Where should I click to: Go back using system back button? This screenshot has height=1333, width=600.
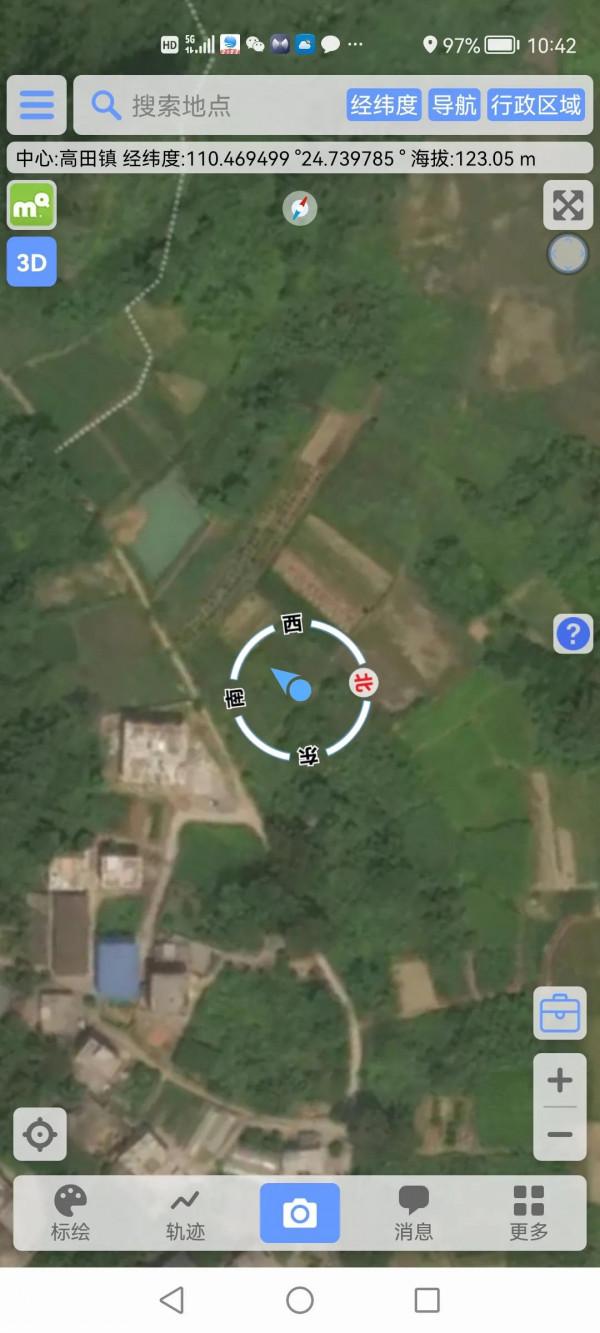[172, 1299]
